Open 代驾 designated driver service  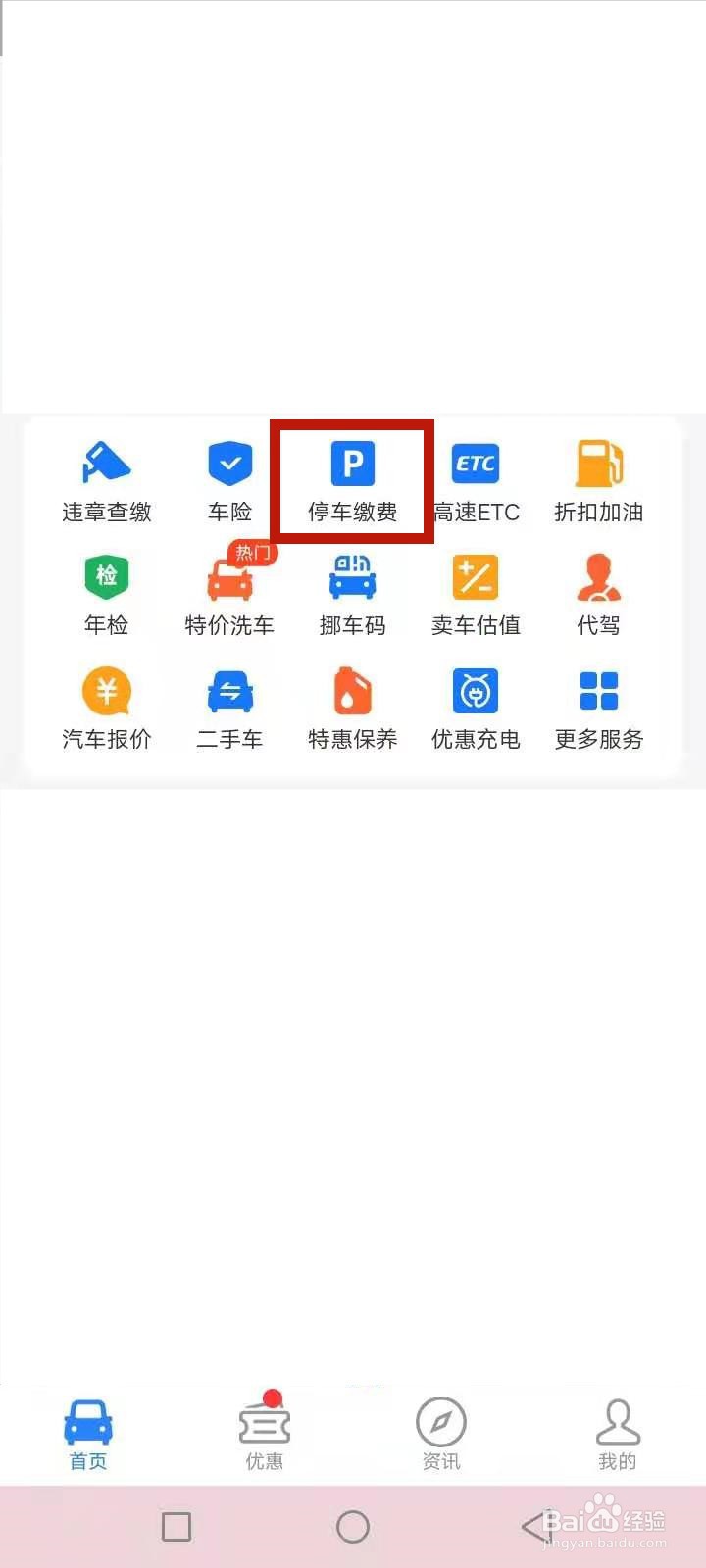pyautogui.click(x=599, y=596)
